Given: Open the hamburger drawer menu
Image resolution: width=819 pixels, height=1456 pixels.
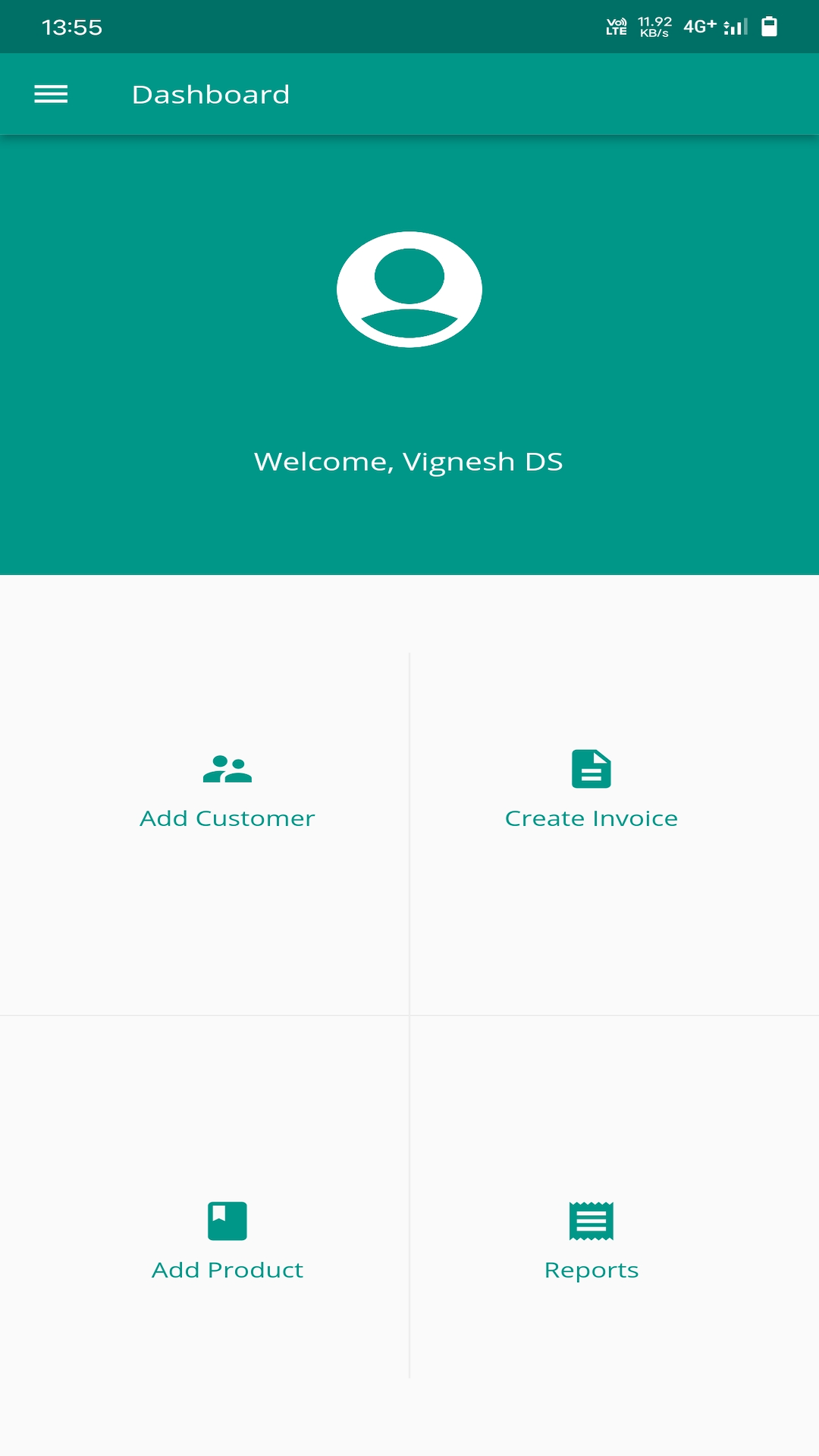Looking at the screenshot, I should click(x=51, y=94).
